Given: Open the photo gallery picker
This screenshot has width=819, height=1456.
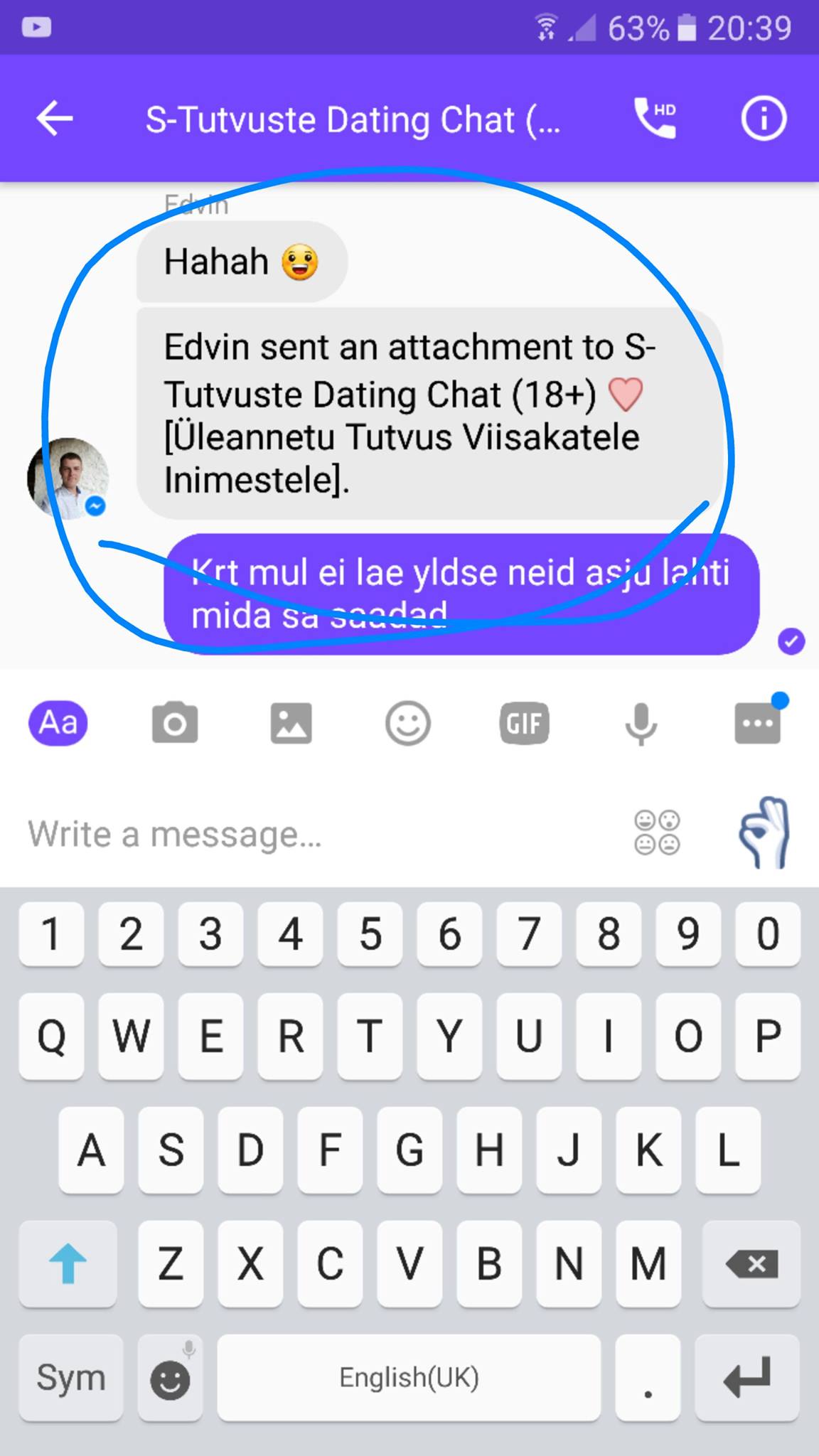Looking at the screenshot, I should click(x=291, y=724).
